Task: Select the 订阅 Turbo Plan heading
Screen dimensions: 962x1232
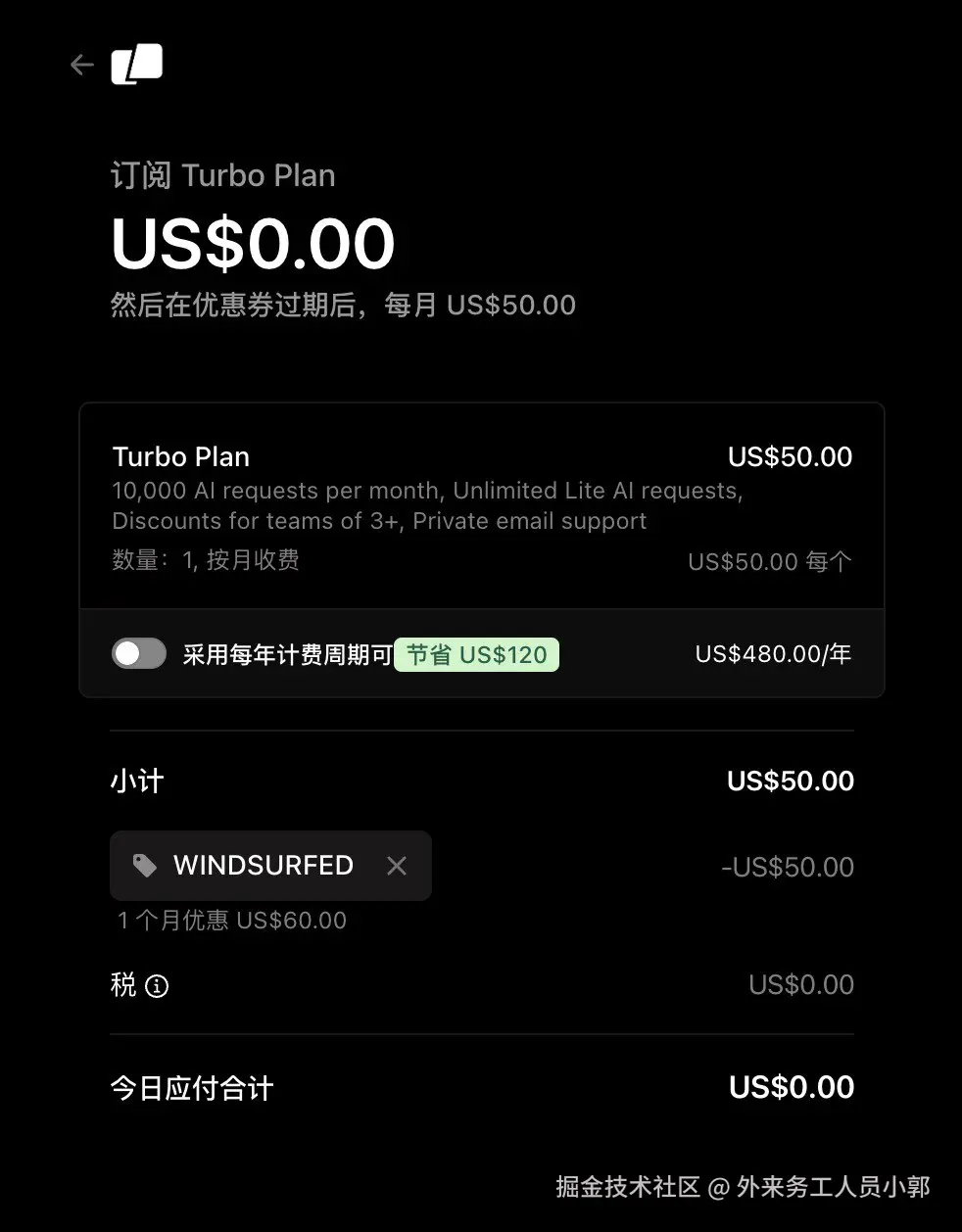Action: [222, 175]
